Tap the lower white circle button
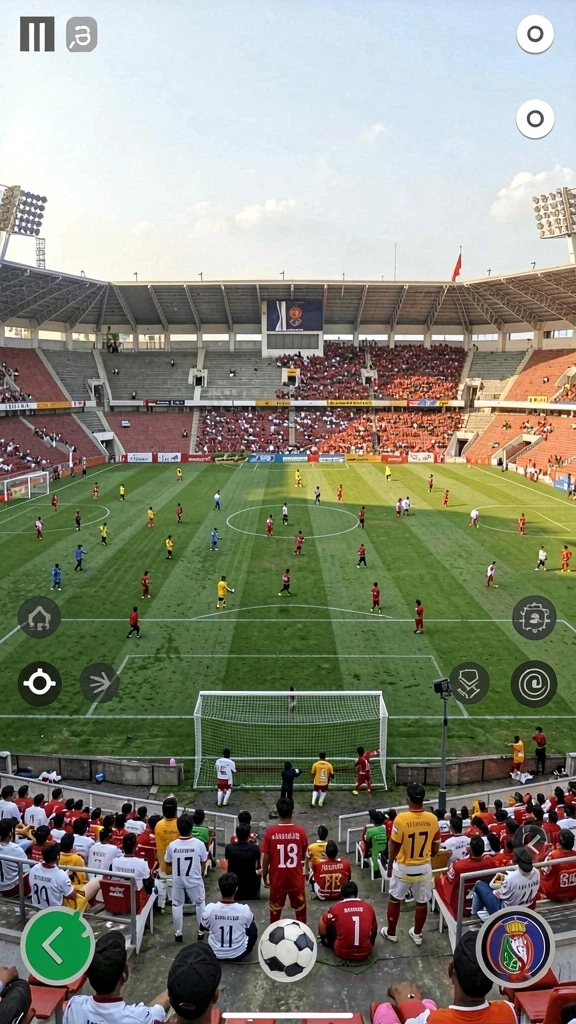Screen dimensions: 576x1024 (x=535, y=119)
